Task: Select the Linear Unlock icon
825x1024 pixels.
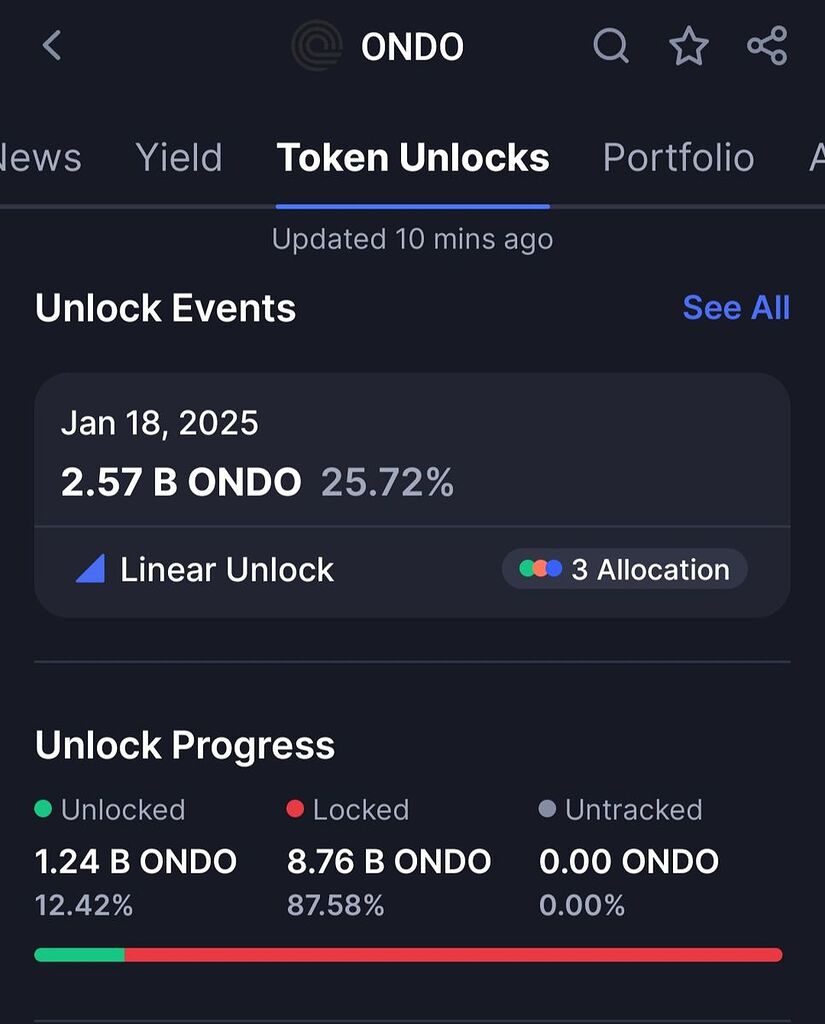Action: pos(89,569)
